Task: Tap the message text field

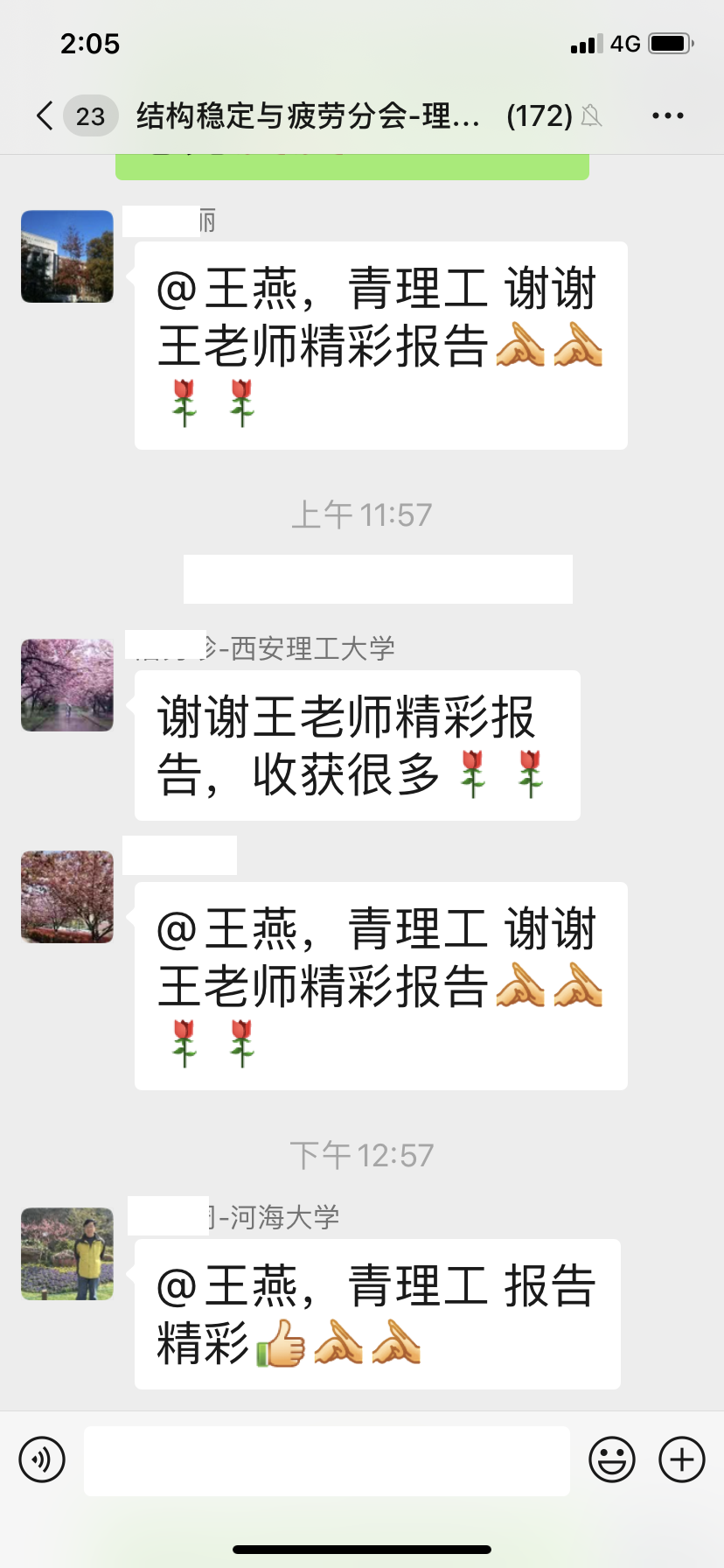Action: point(326,1460)
